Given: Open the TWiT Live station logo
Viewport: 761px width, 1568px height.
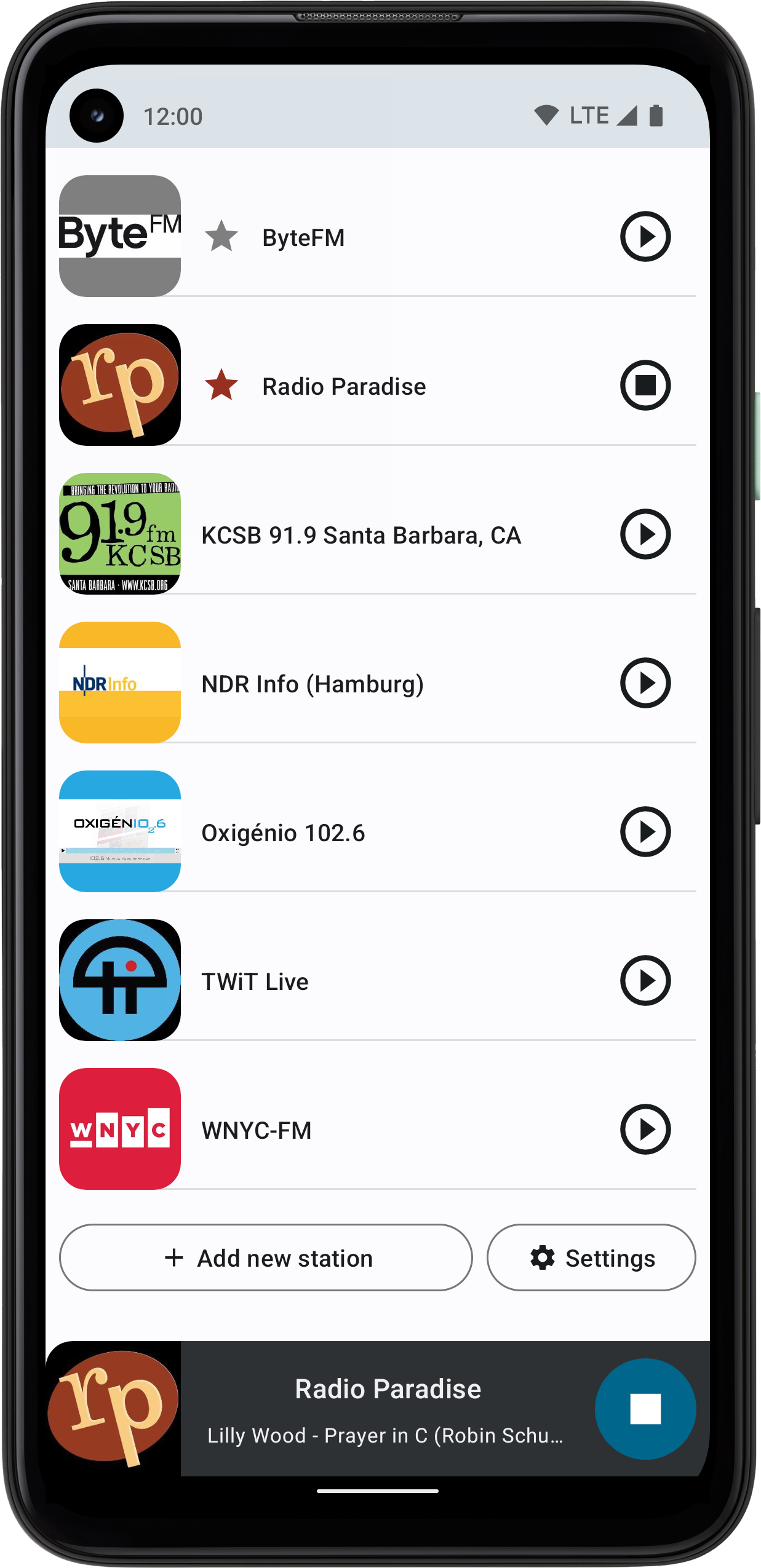Looking at the screenshot, I should click(120, 980).
